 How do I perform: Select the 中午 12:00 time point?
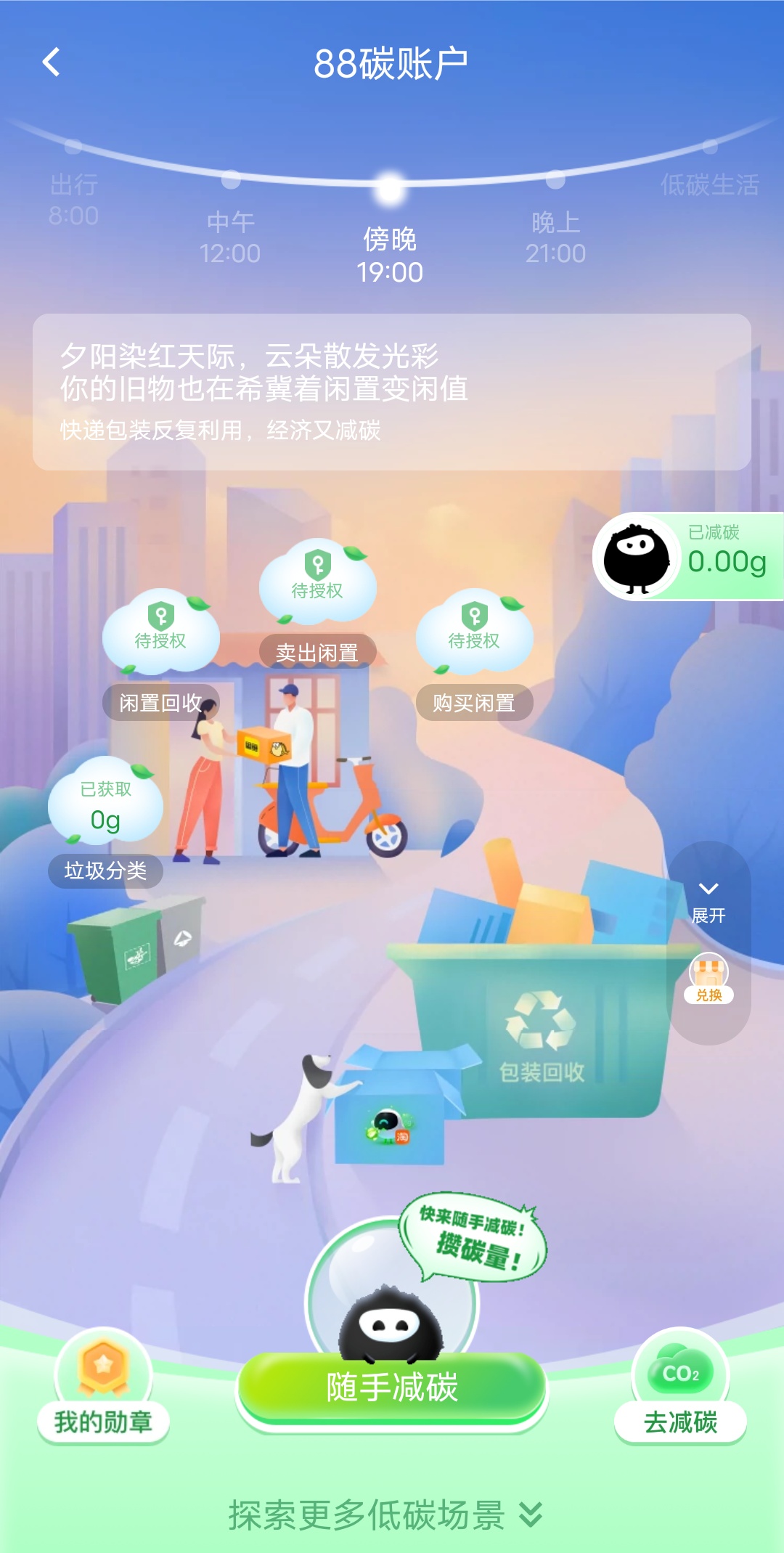(x=230, y=236)
